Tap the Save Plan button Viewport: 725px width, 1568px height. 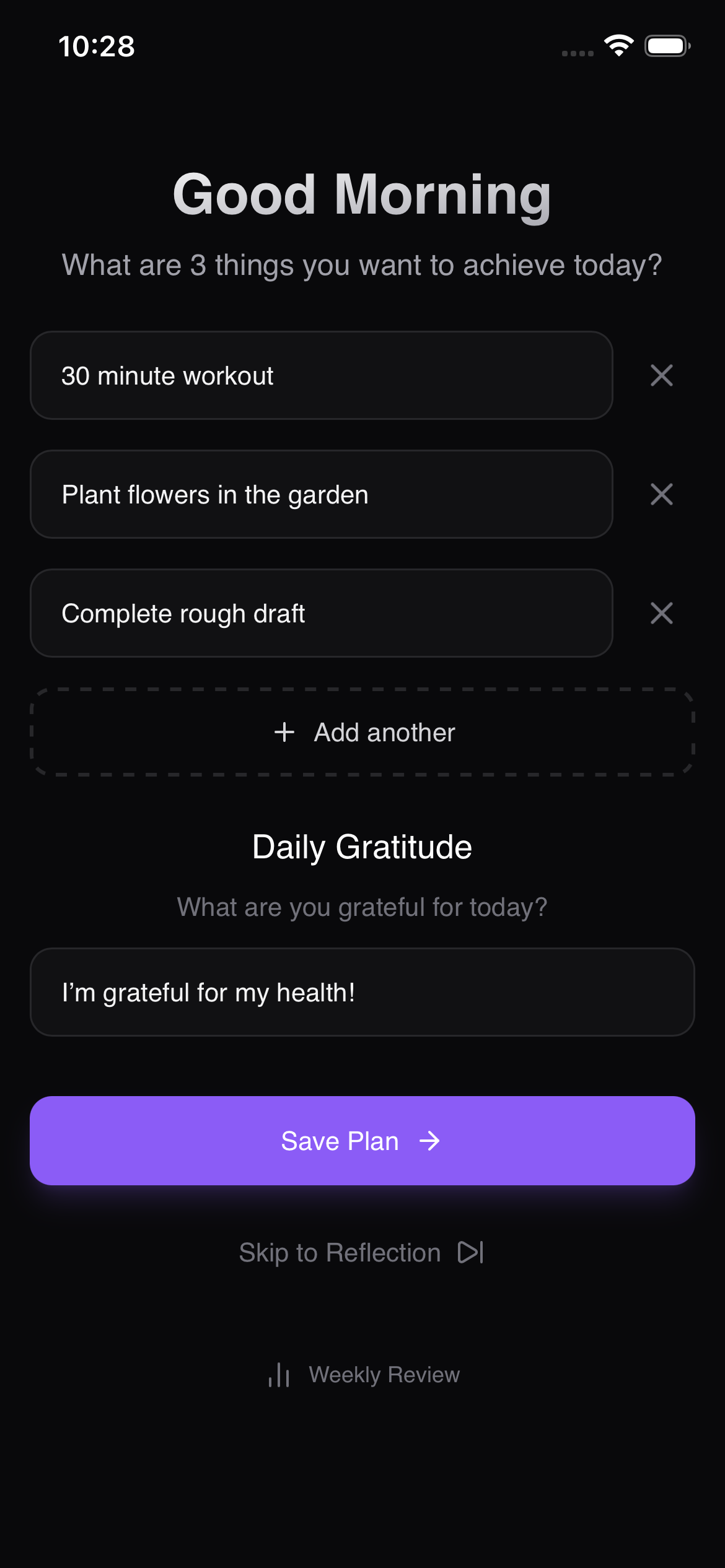pos(362,1141)
